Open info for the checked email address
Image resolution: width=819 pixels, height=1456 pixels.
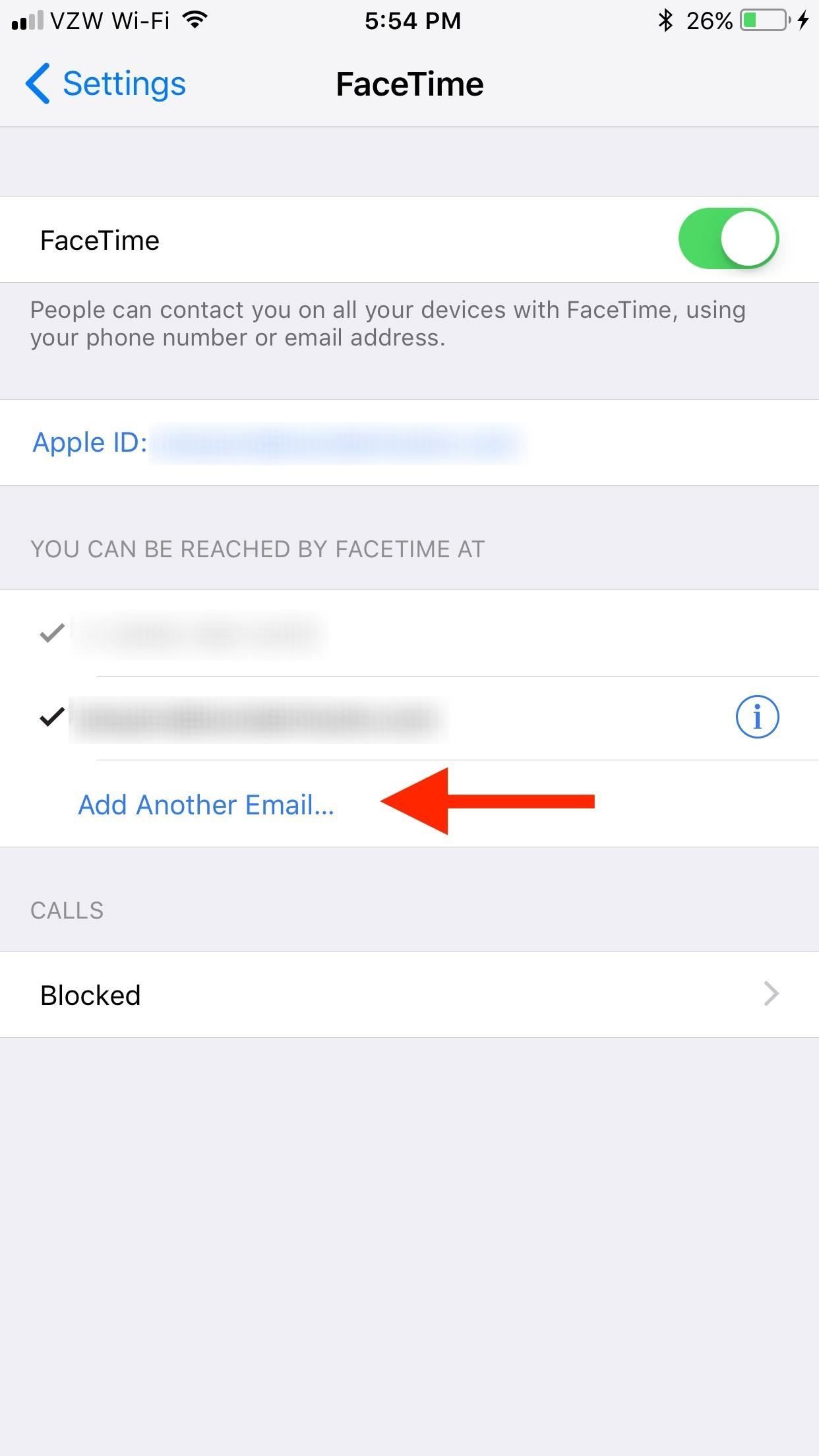point(757,717)
